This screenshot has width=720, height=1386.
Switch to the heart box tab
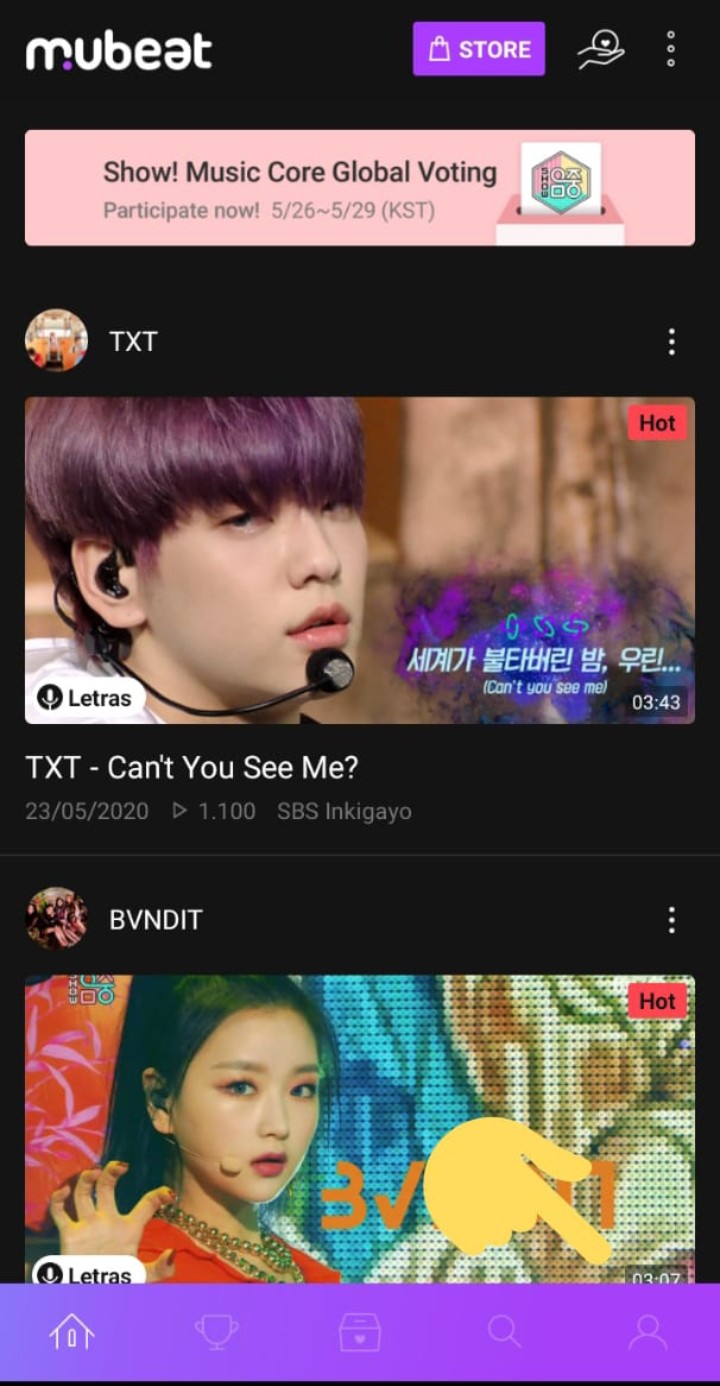[x=360, y=1332]
